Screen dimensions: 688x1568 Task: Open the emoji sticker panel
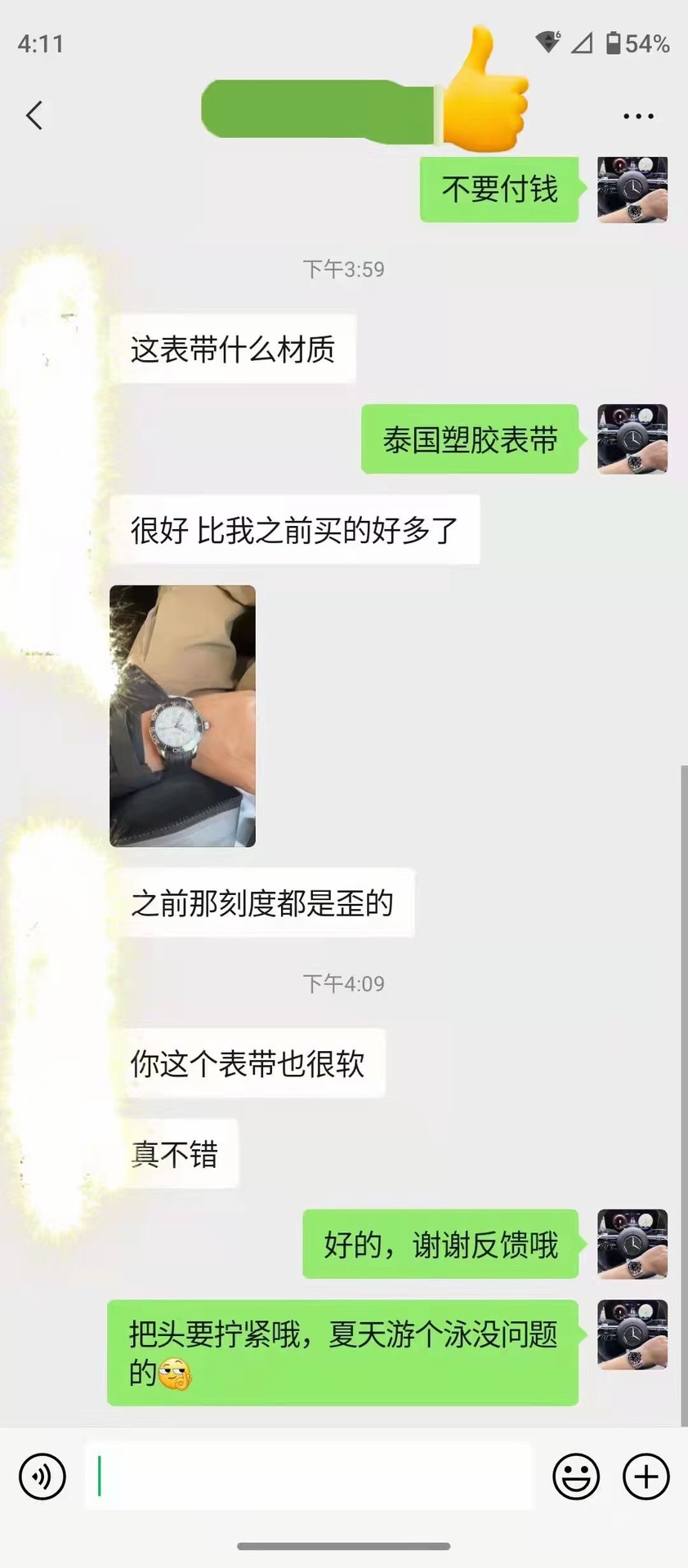576,1477
